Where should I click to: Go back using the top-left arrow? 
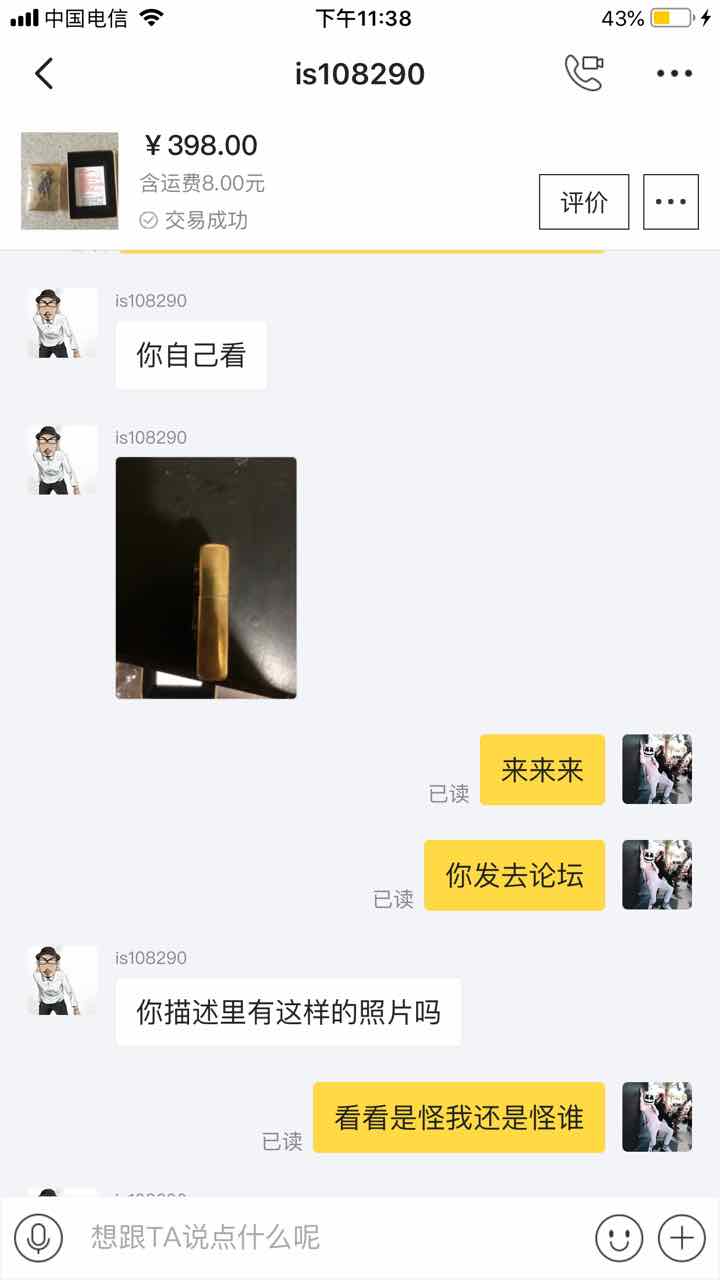(x=44, y=74)
